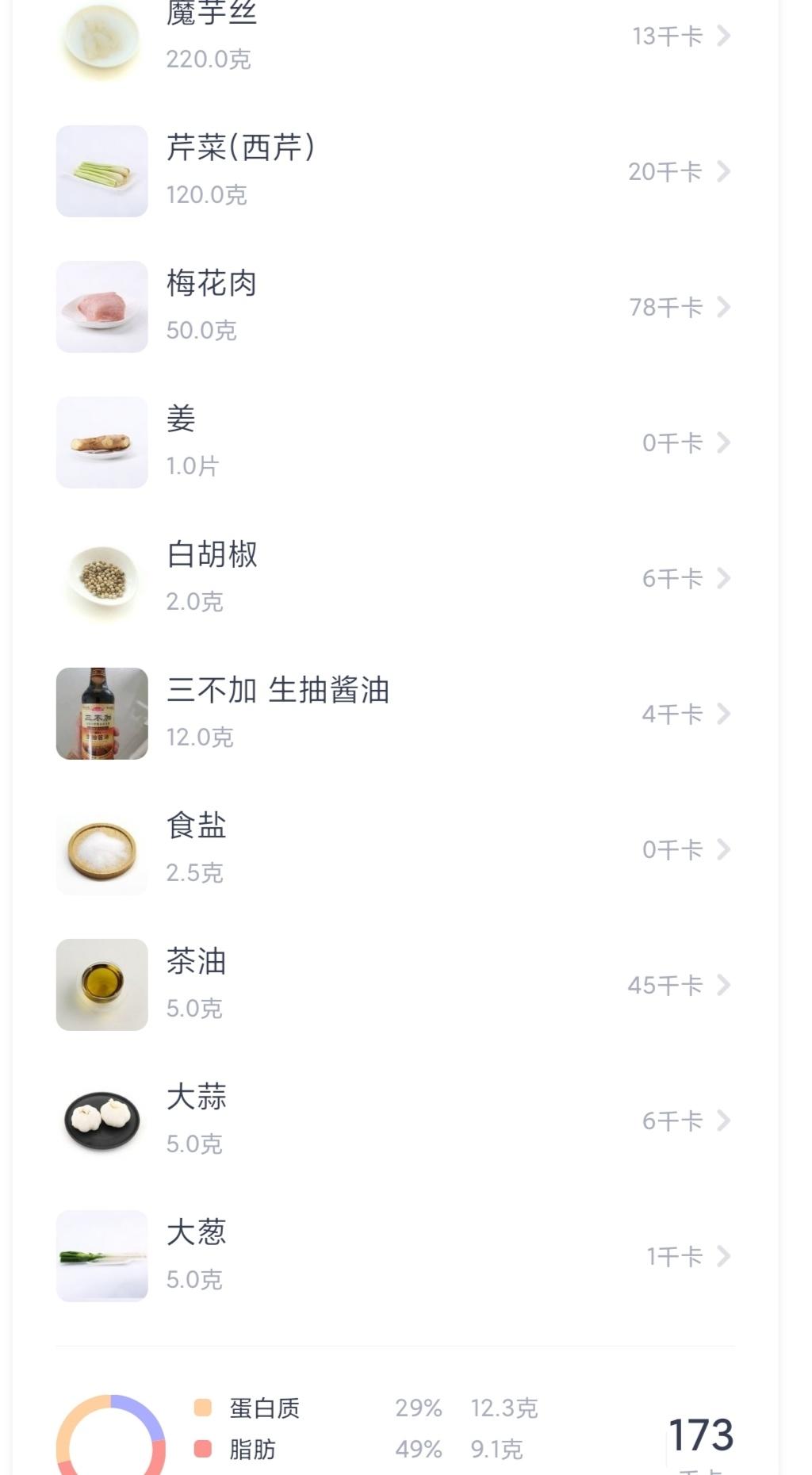Click the 大蒜 garlic photo

pos(101,1120)
